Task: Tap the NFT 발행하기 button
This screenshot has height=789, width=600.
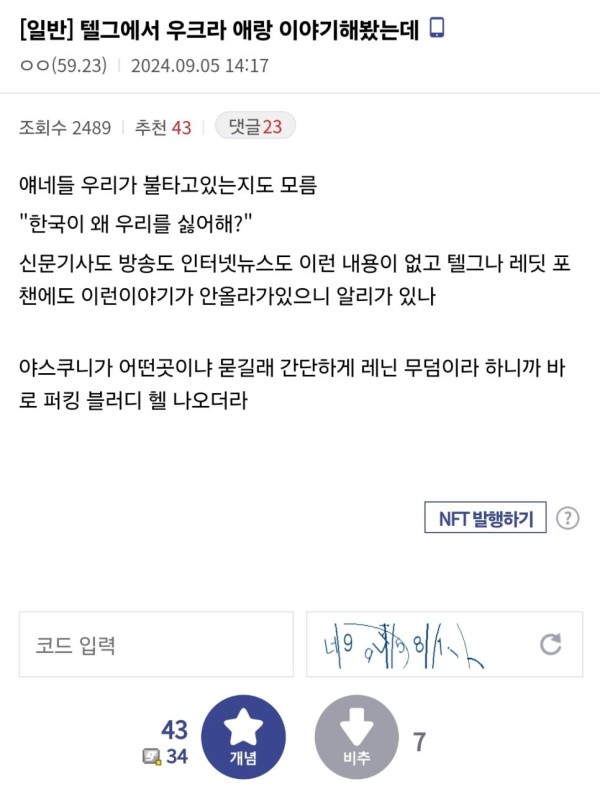Action: coord(485,518)
